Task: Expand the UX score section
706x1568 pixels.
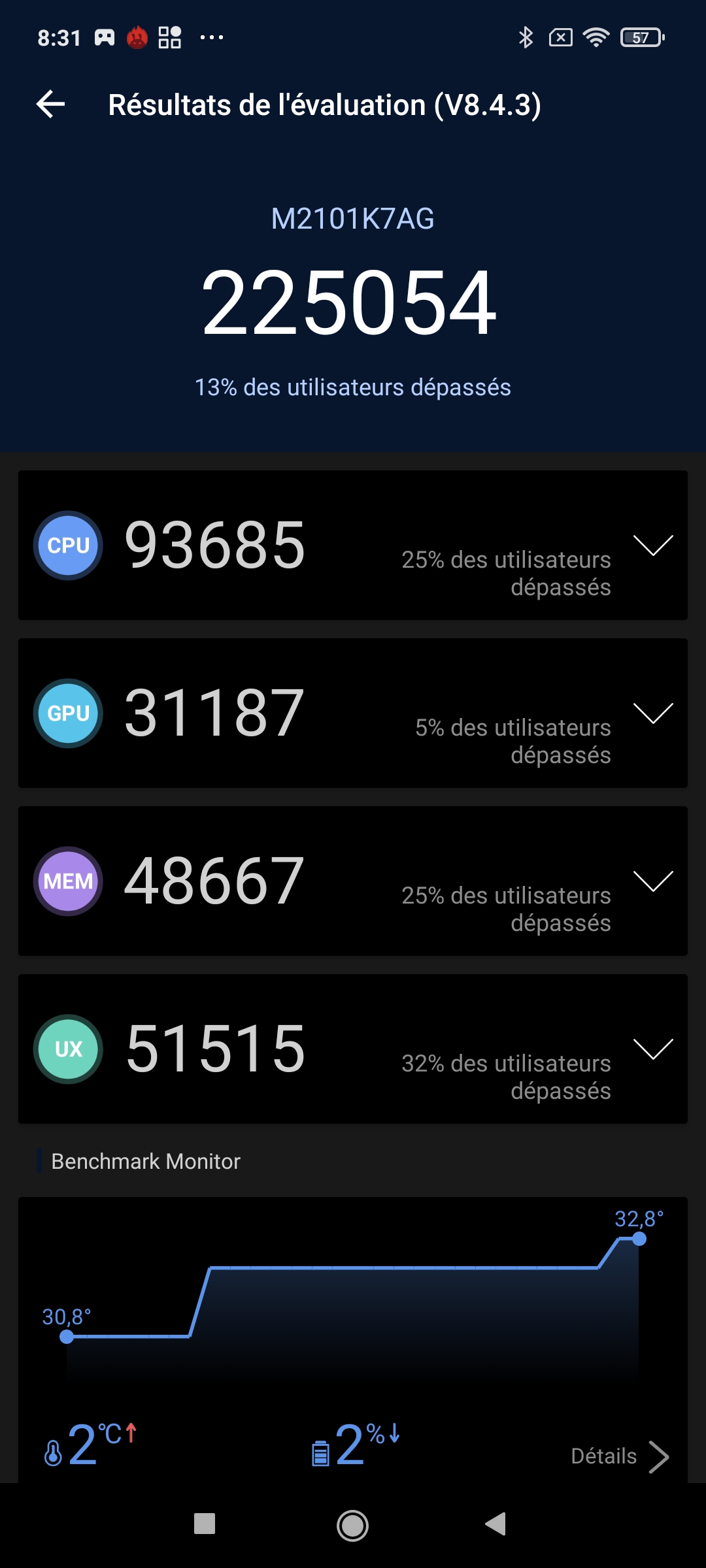Action: 653,1049
